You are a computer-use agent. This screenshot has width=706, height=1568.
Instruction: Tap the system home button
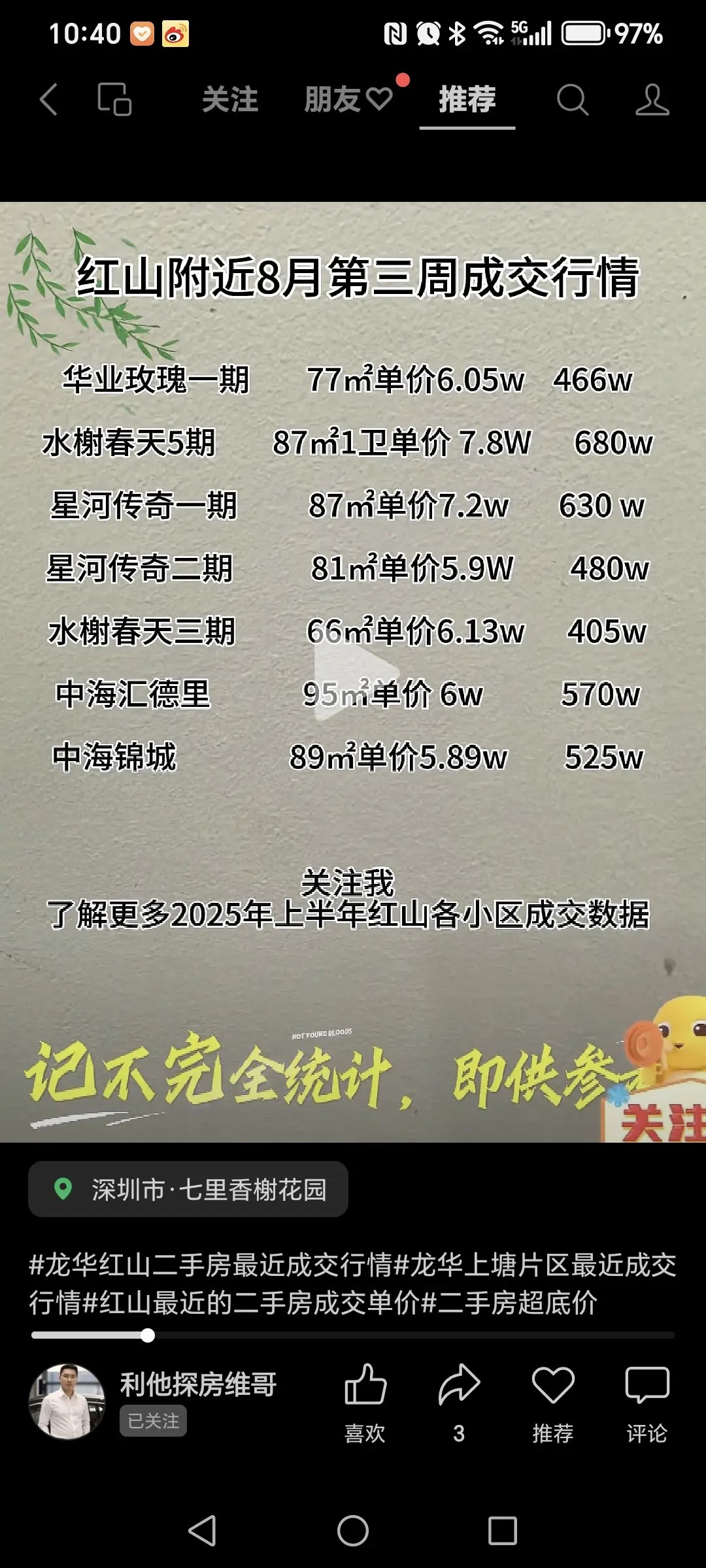(x=353, y=1531)
